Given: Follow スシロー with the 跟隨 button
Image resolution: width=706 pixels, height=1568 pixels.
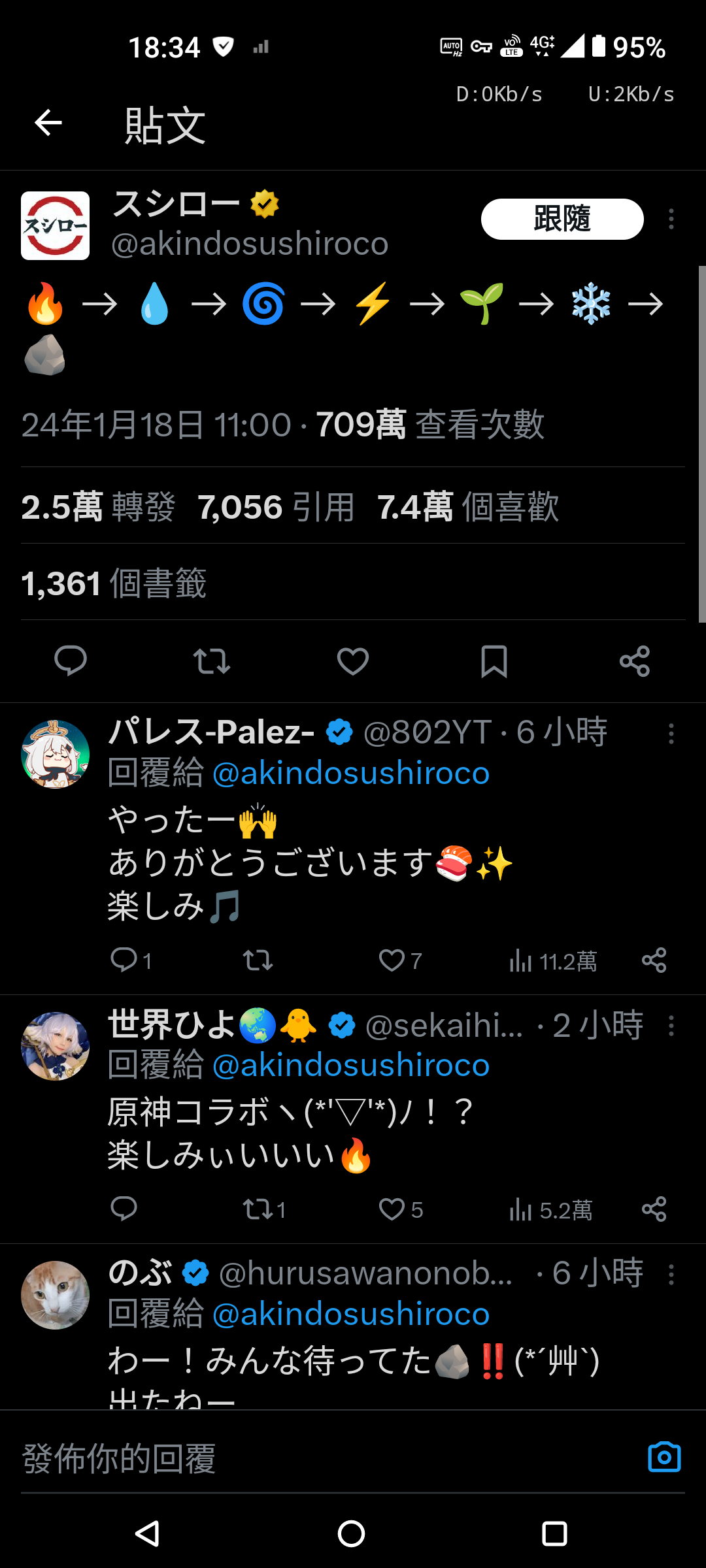Looking at the screenshot, I should coord(562,219).
